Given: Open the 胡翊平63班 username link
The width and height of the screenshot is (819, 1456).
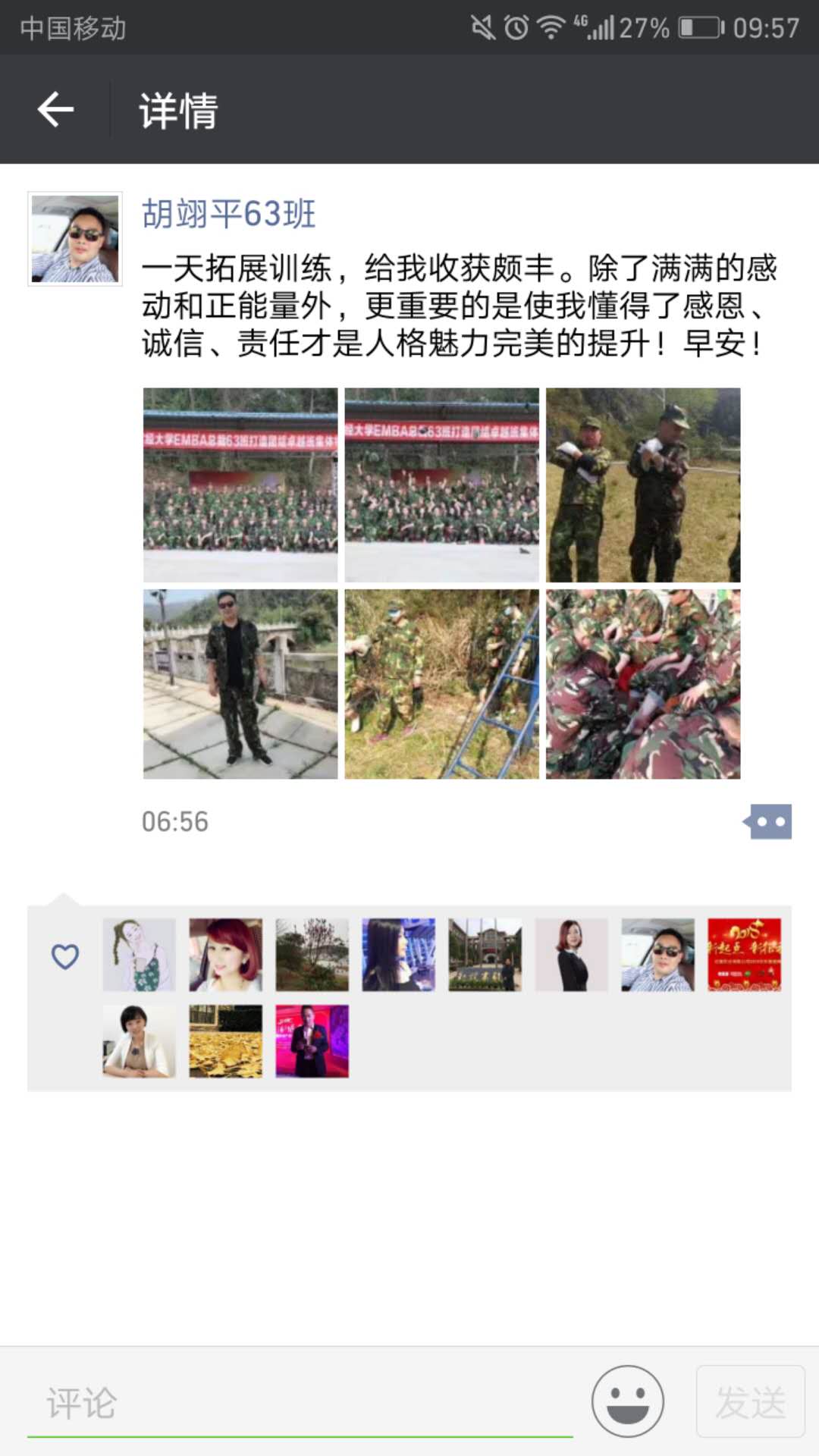Looking at the screenshot, I should pos(228,214).
